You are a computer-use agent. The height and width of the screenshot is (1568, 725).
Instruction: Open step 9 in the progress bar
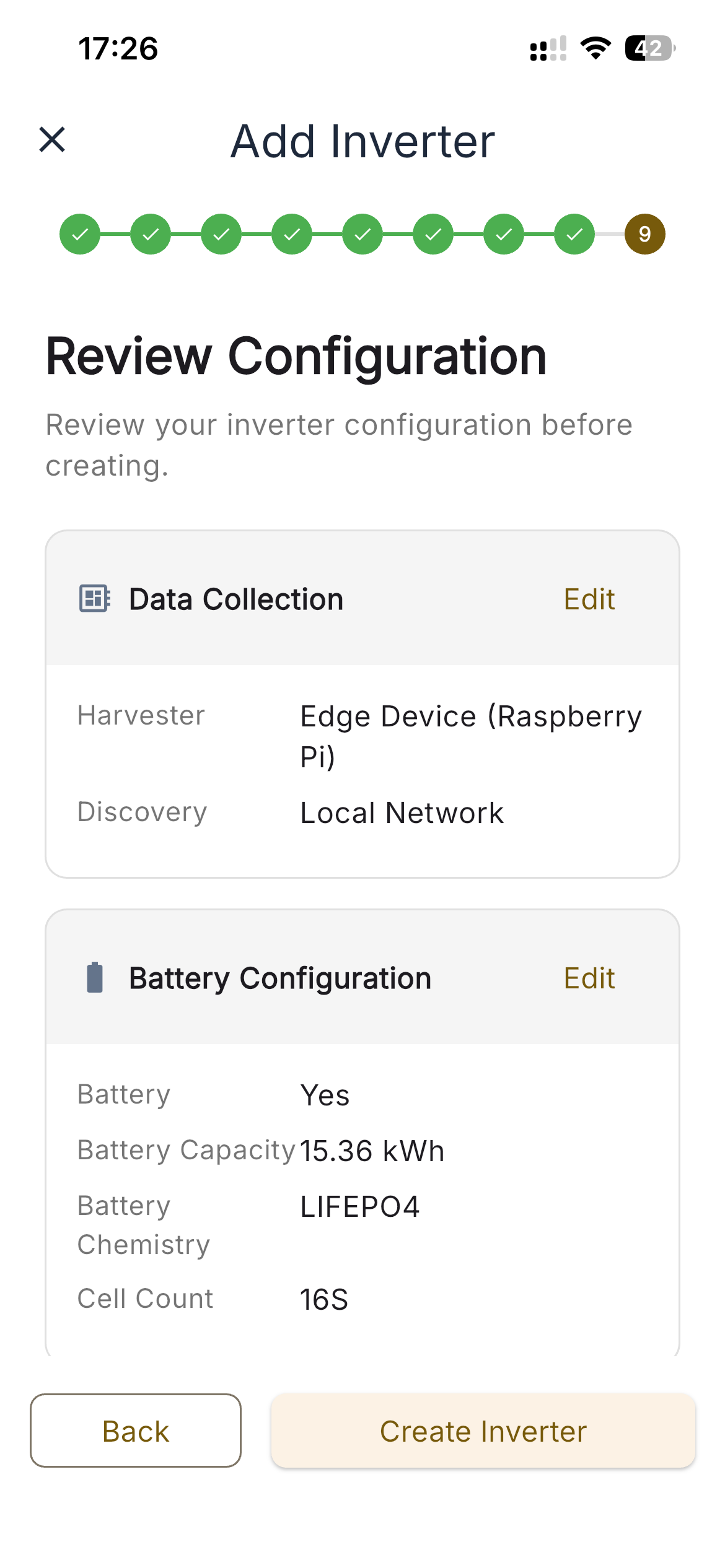click(644, 233)
